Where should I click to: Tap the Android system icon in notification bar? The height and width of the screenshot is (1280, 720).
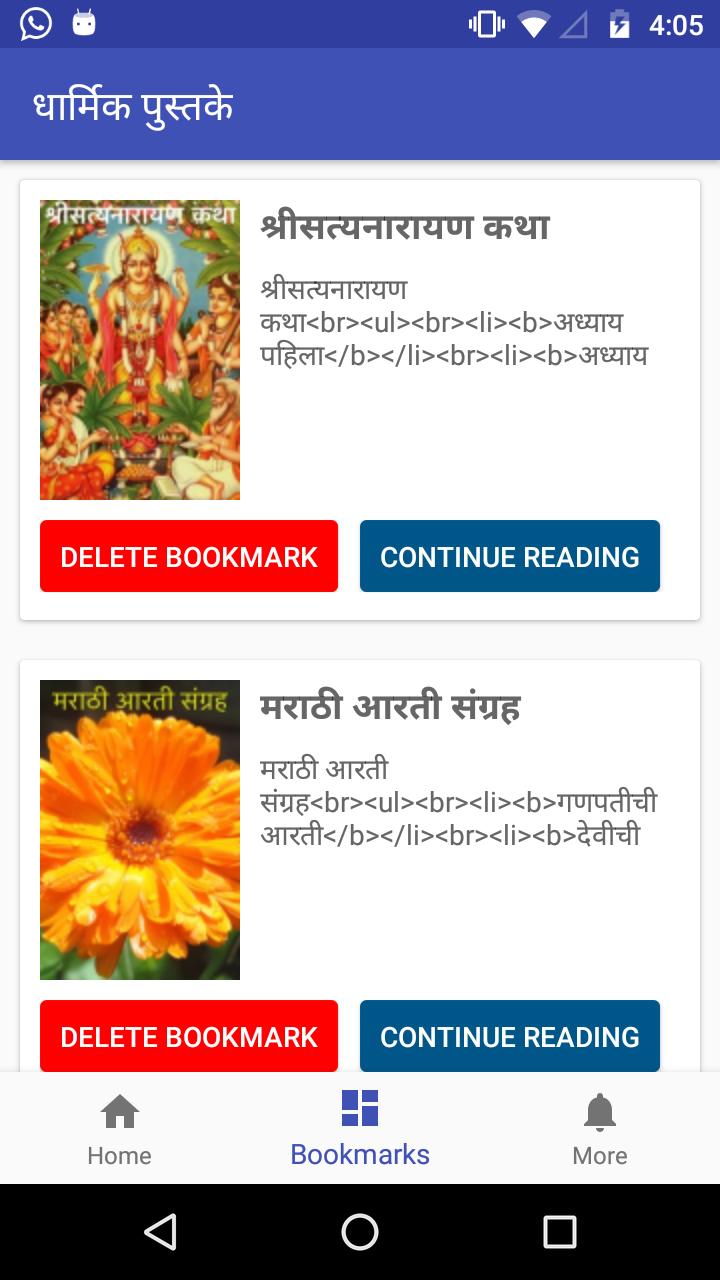pos(82,22)
